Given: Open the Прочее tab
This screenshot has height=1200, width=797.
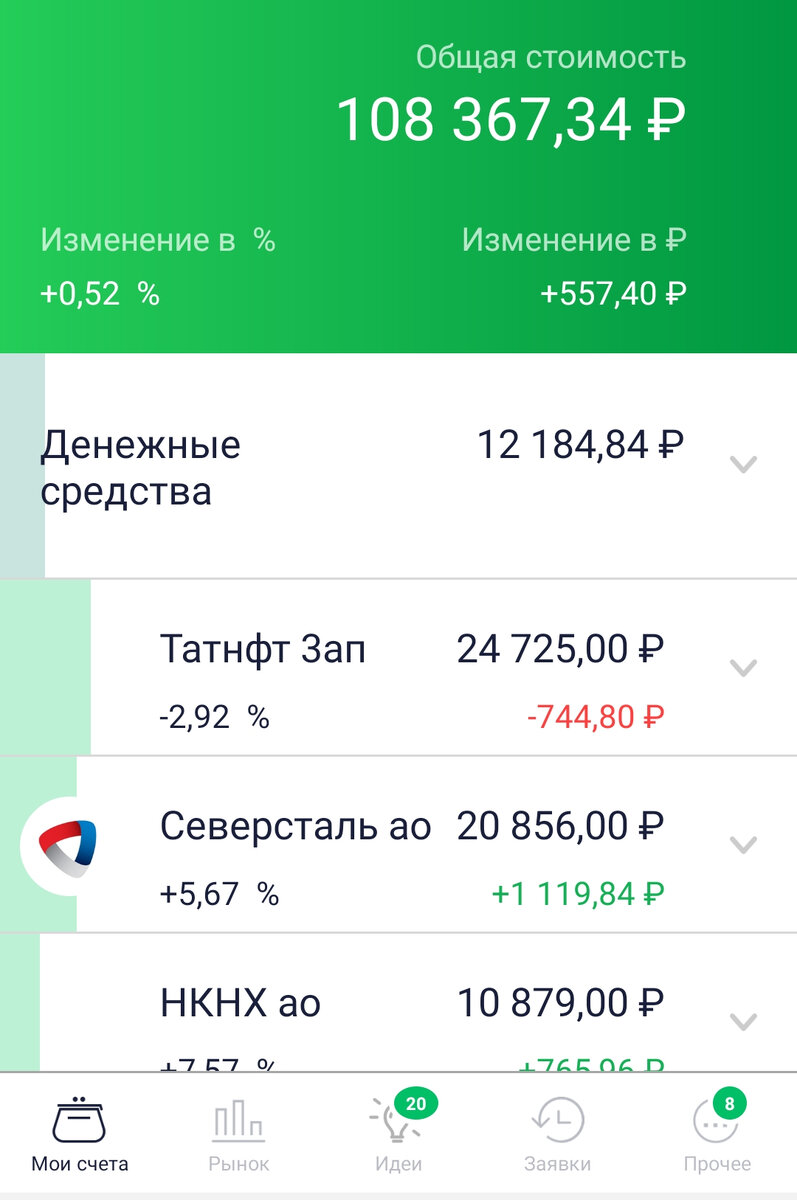Looking at the screenshot, I should click(x=717, y=1136).
